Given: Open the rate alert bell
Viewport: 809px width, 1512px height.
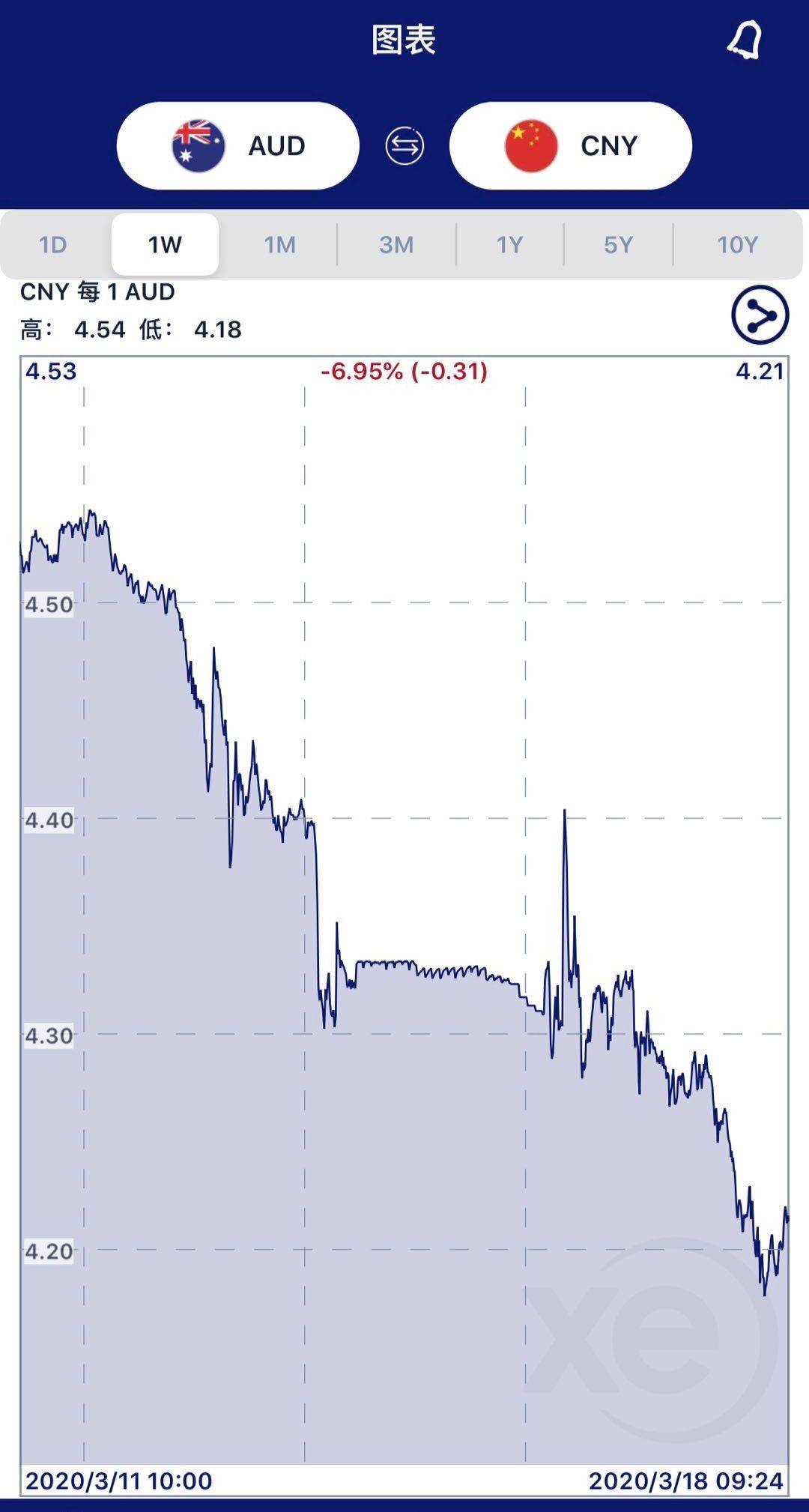Looking at the screenshot, I should click(745, 40).
